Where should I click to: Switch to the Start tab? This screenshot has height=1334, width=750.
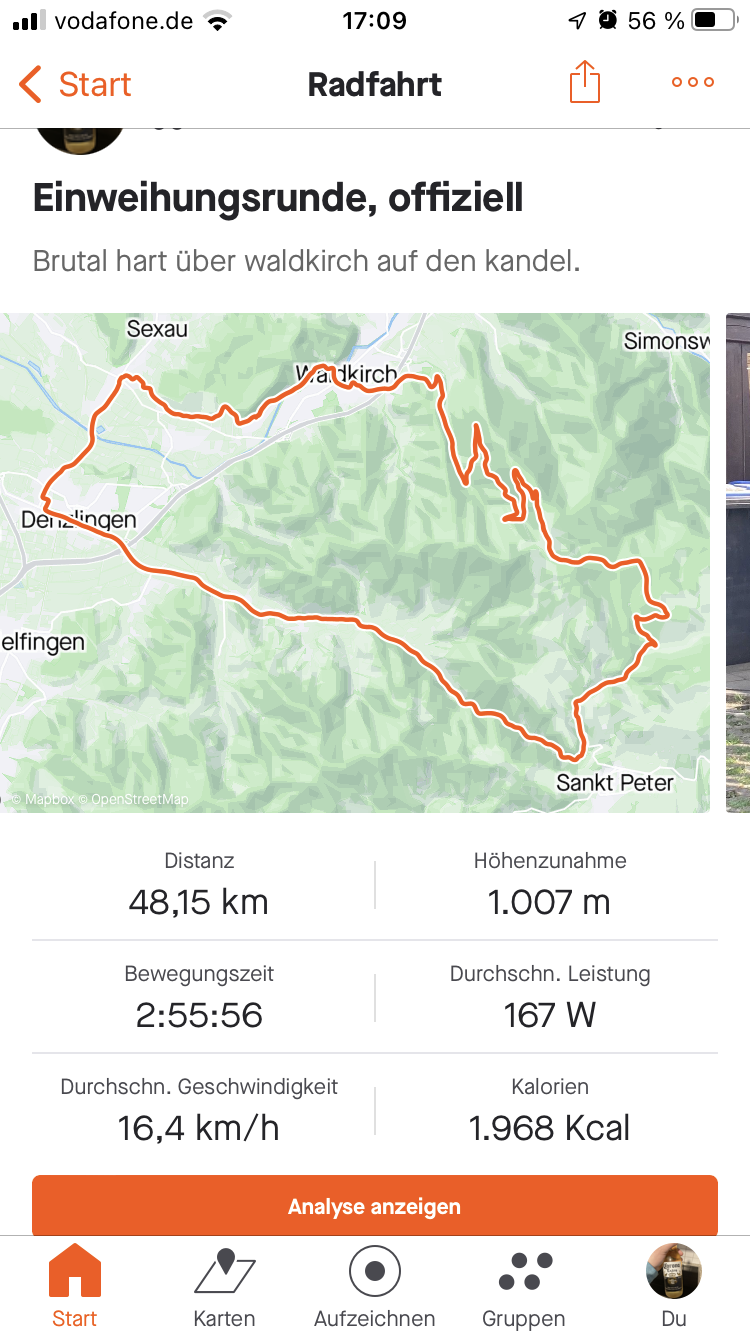click(75, 1285)
